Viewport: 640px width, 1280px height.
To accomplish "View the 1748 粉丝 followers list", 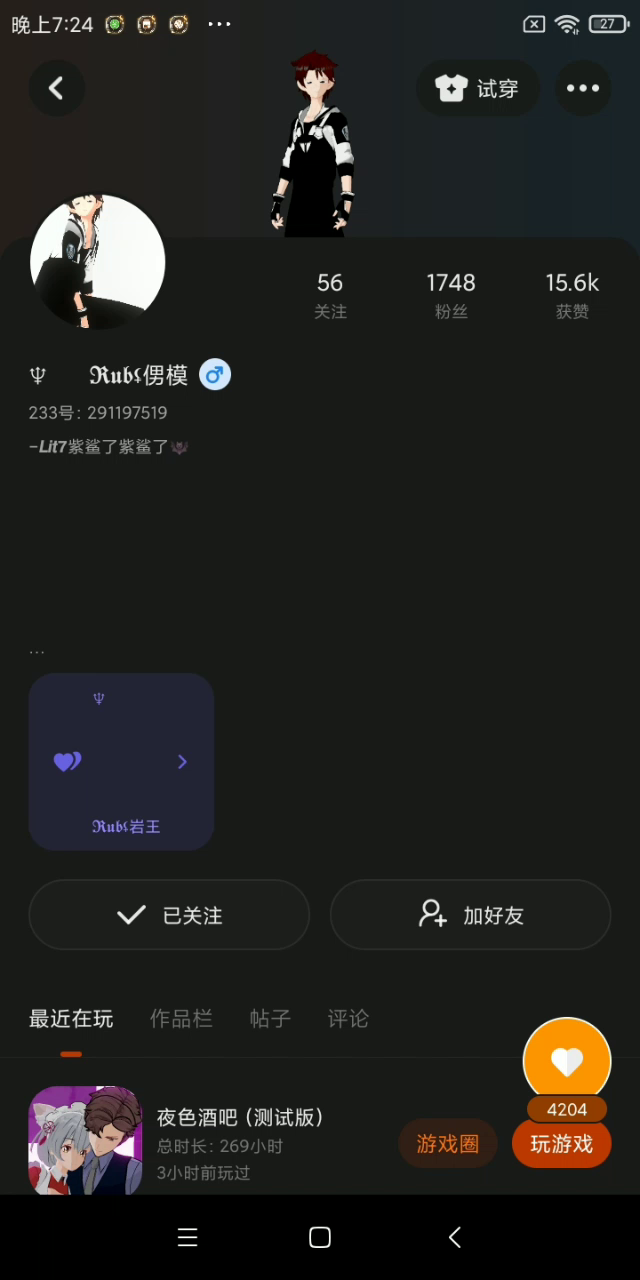I will pos(451,295).
